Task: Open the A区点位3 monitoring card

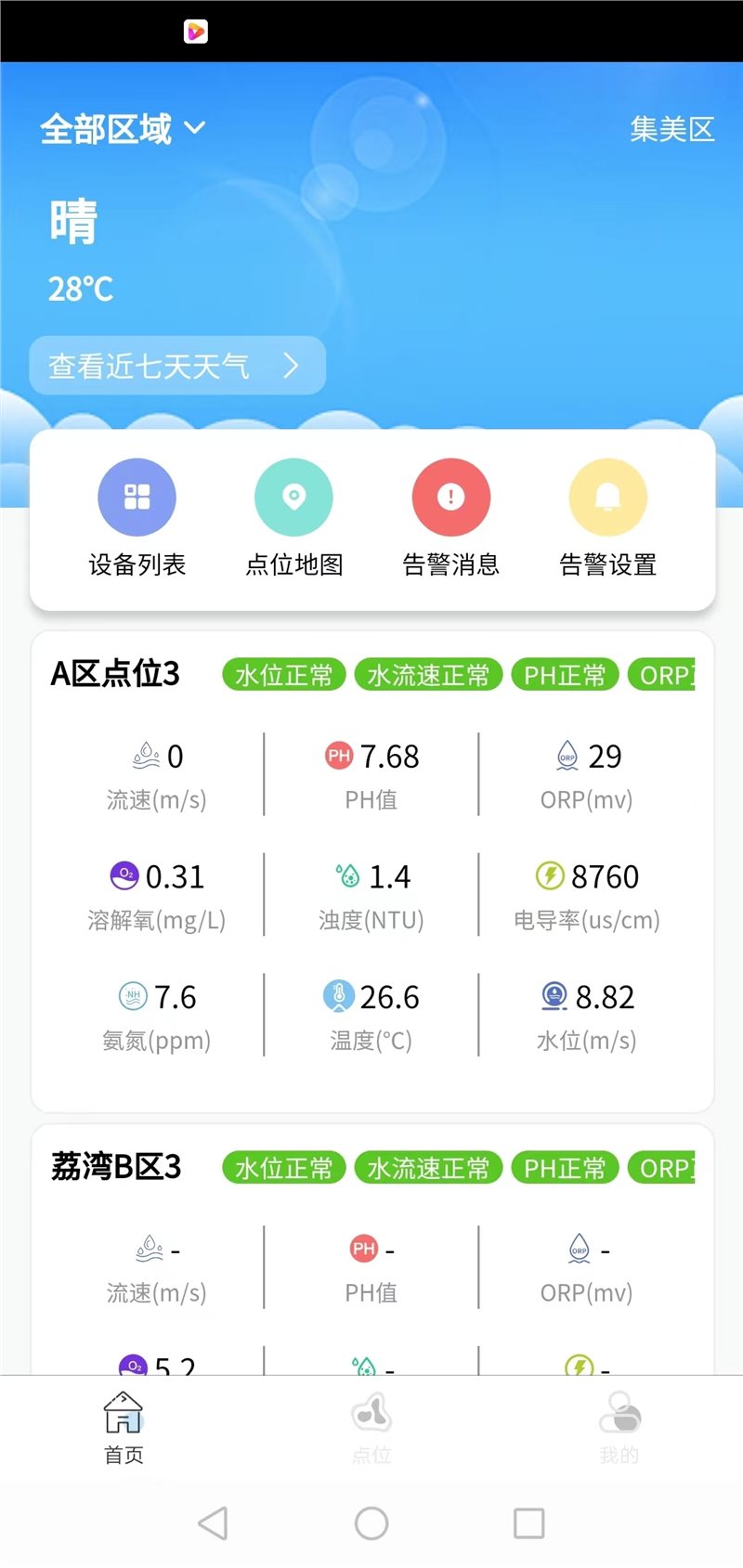Action: coord(113,675)
